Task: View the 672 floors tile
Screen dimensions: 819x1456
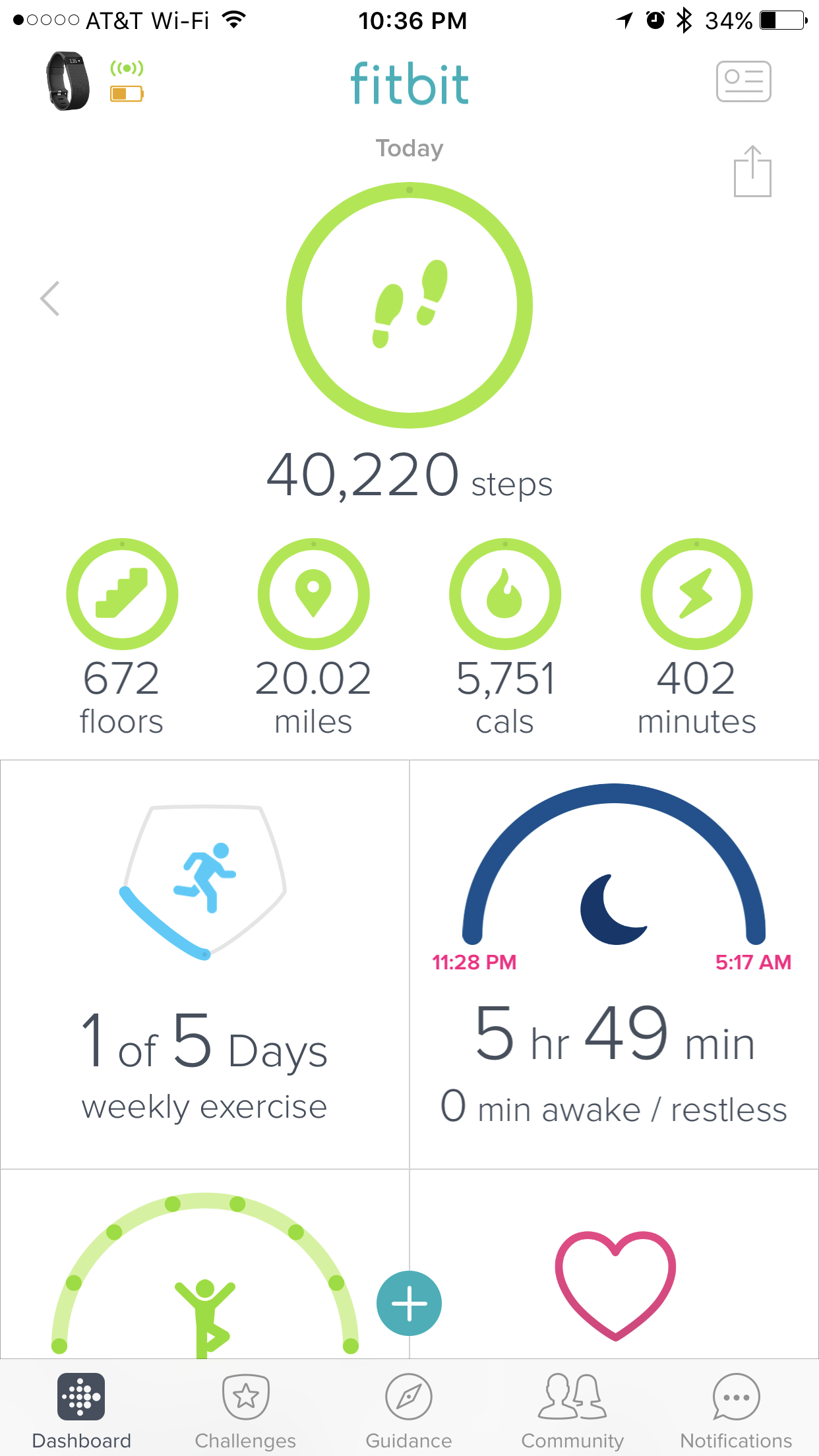Action: point(122,637)
